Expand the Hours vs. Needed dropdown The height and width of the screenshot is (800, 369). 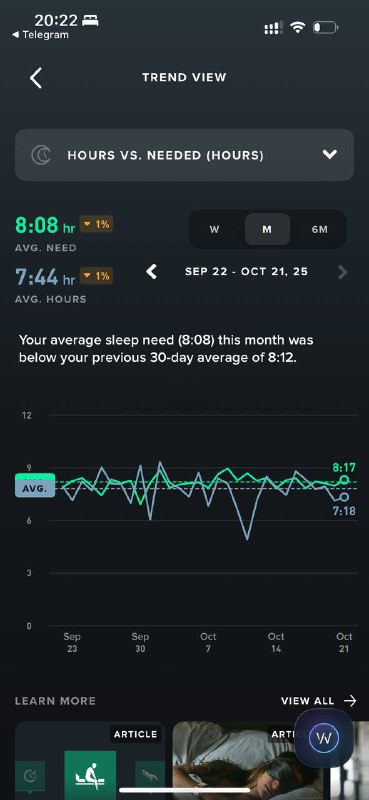184,155
